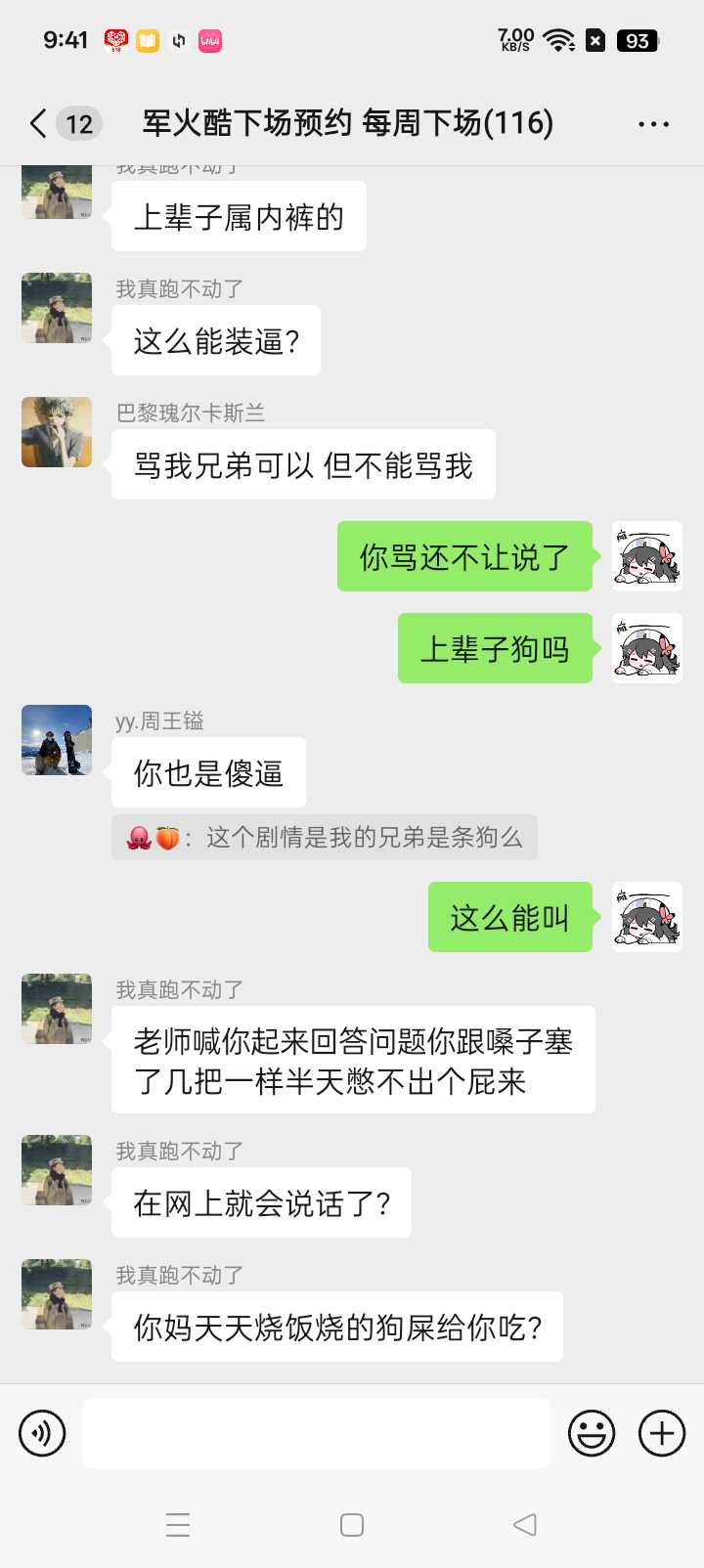Image resolution: width=704 pixels, height=1568 pixels.
Task: Open the group chat overflow menu
Action: coord(653,124)
